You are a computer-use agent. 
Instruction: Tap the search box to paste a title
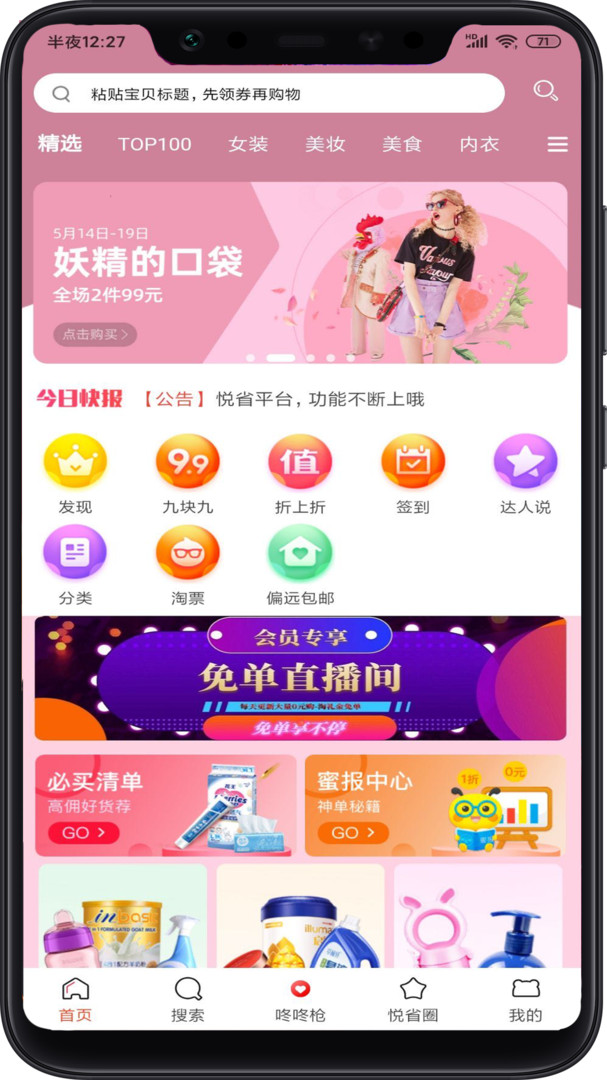269,94
